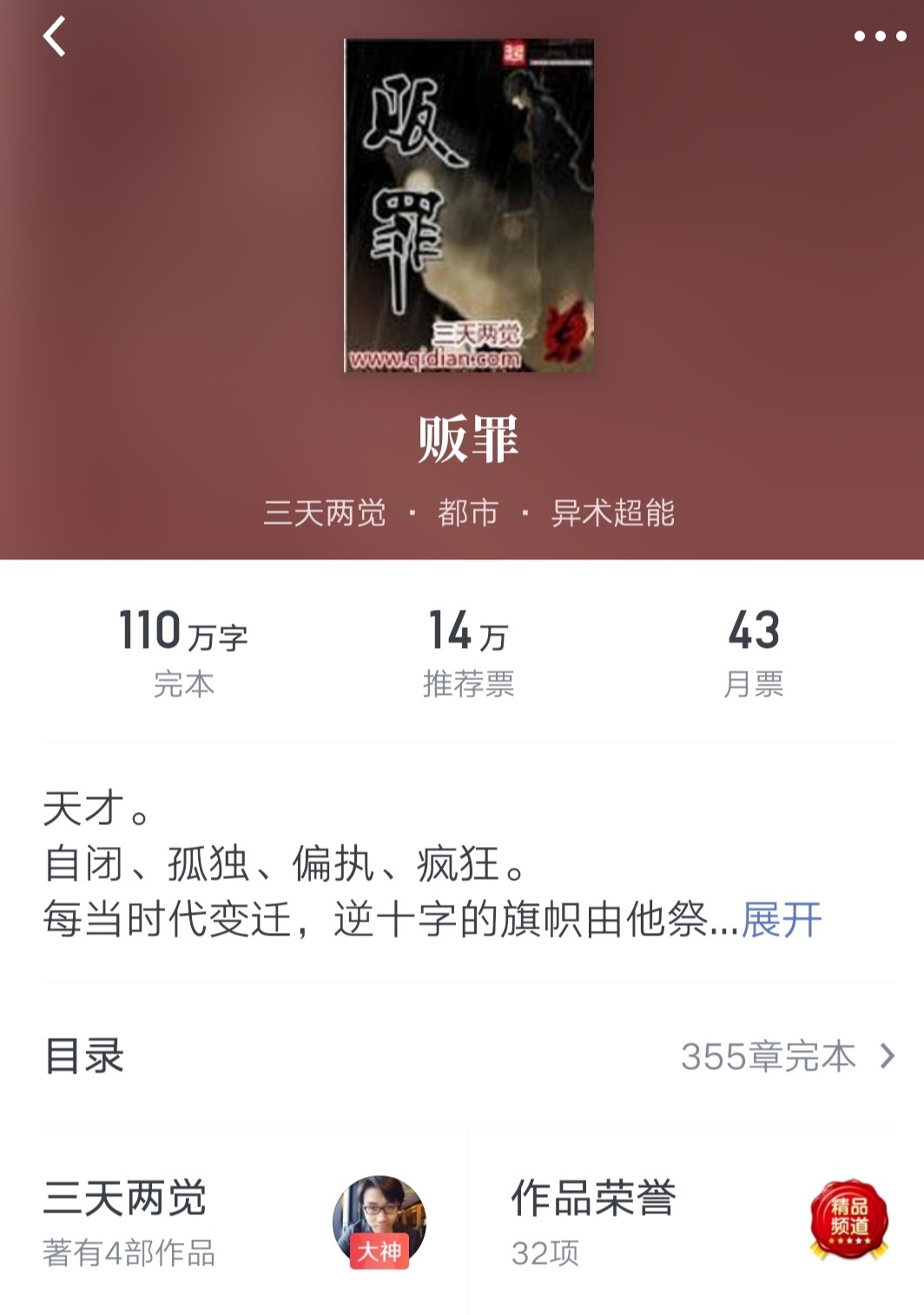Go back using the top-left arrow
924x1315 pixels.
coord(54,37)
